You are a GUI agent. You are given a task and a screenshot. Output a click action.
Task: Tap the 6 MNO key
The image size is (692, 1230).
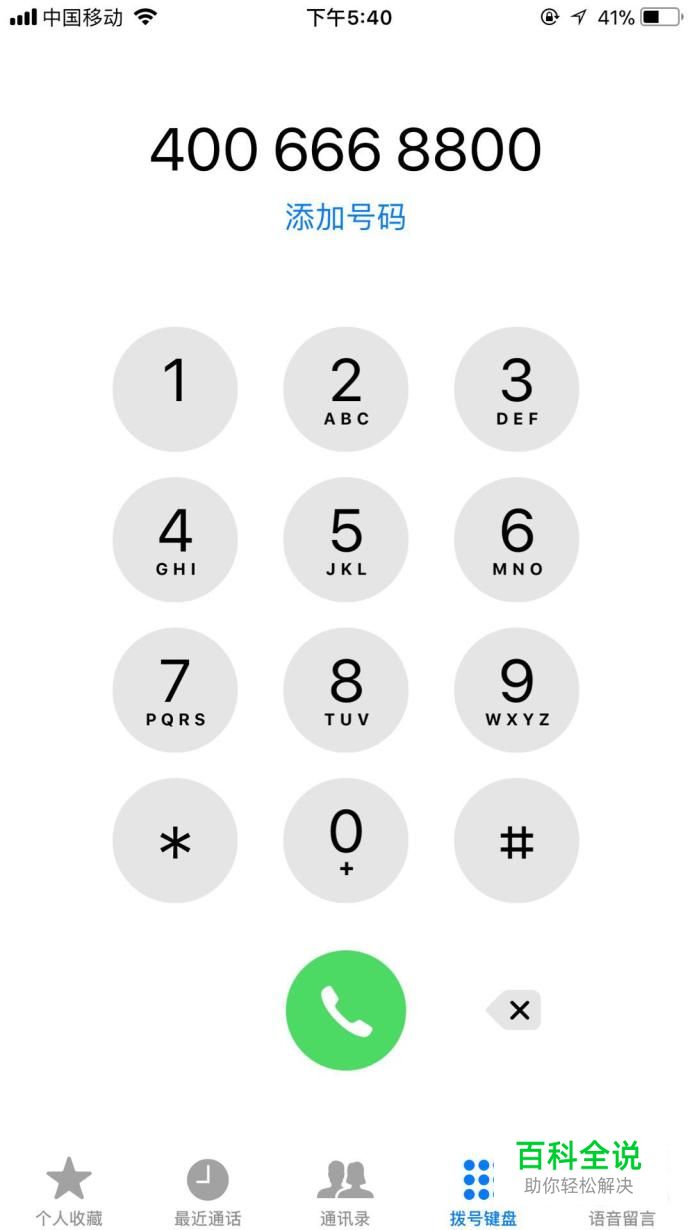coord(517,540)
